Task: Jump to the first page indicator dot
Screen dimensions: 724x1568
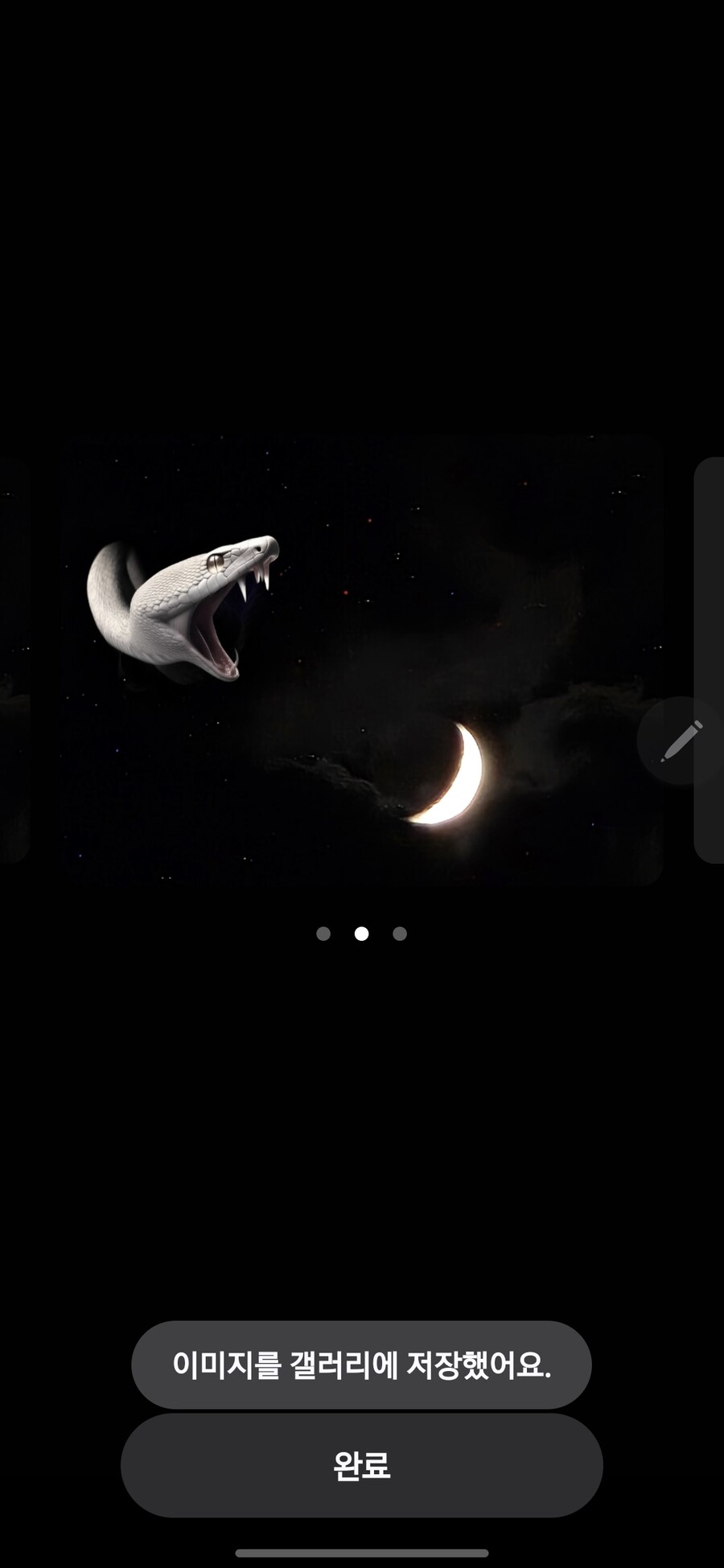Action: coord(323,934)
